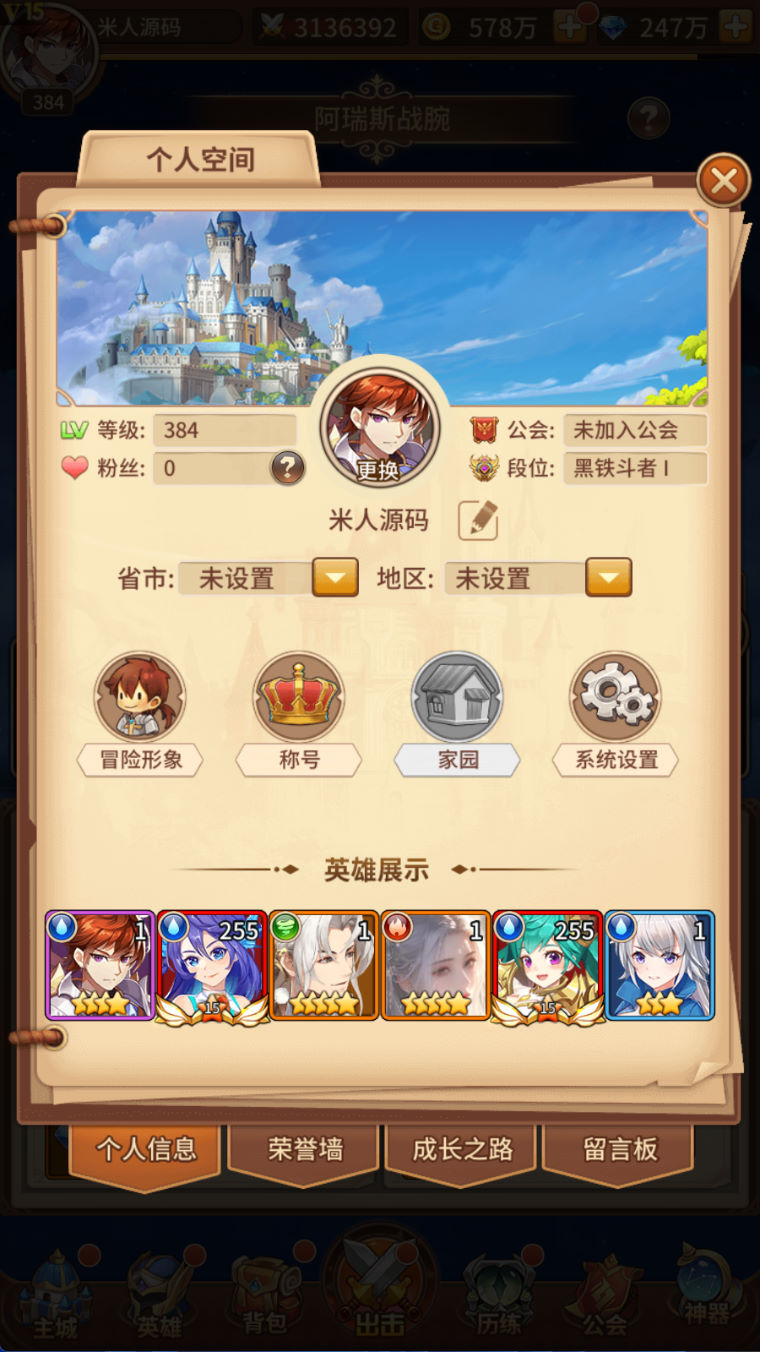
Task: Edit the player name 米人源码
Action: [x=478, y=520]
